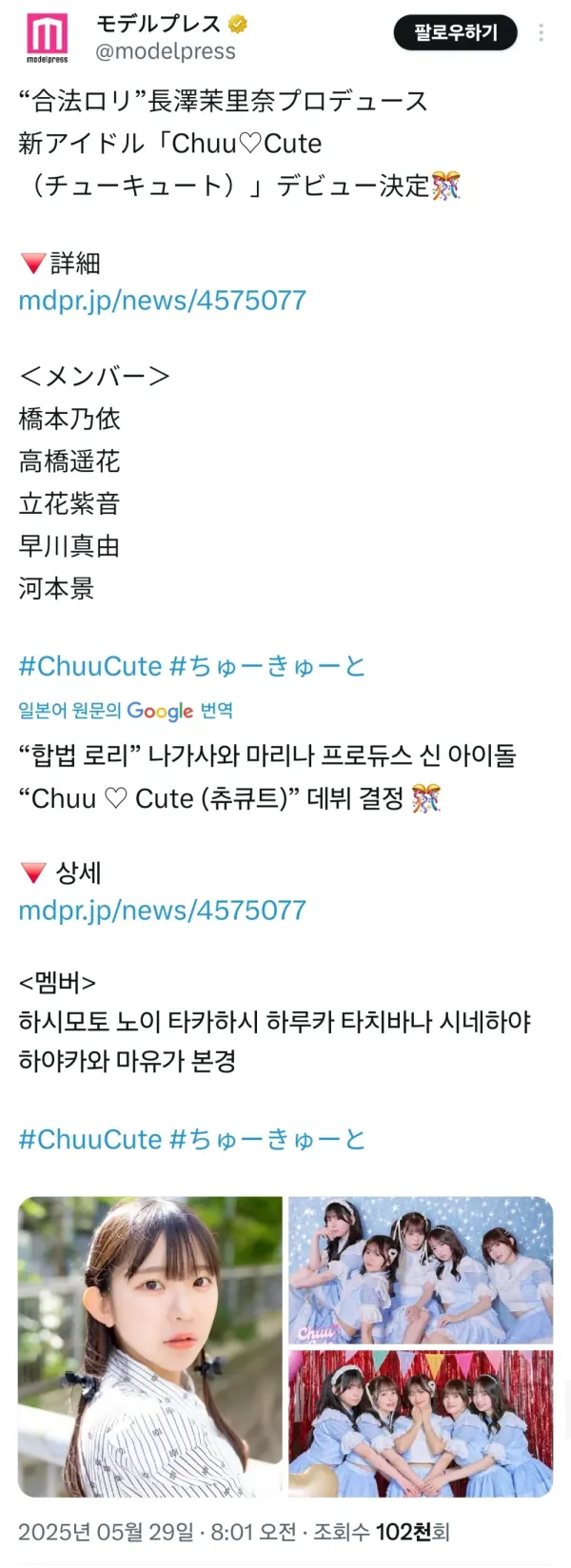
Task: Tap #ちゅーきゅーと hashtag in the Korean translation
Action: (x=267, y=1139)
